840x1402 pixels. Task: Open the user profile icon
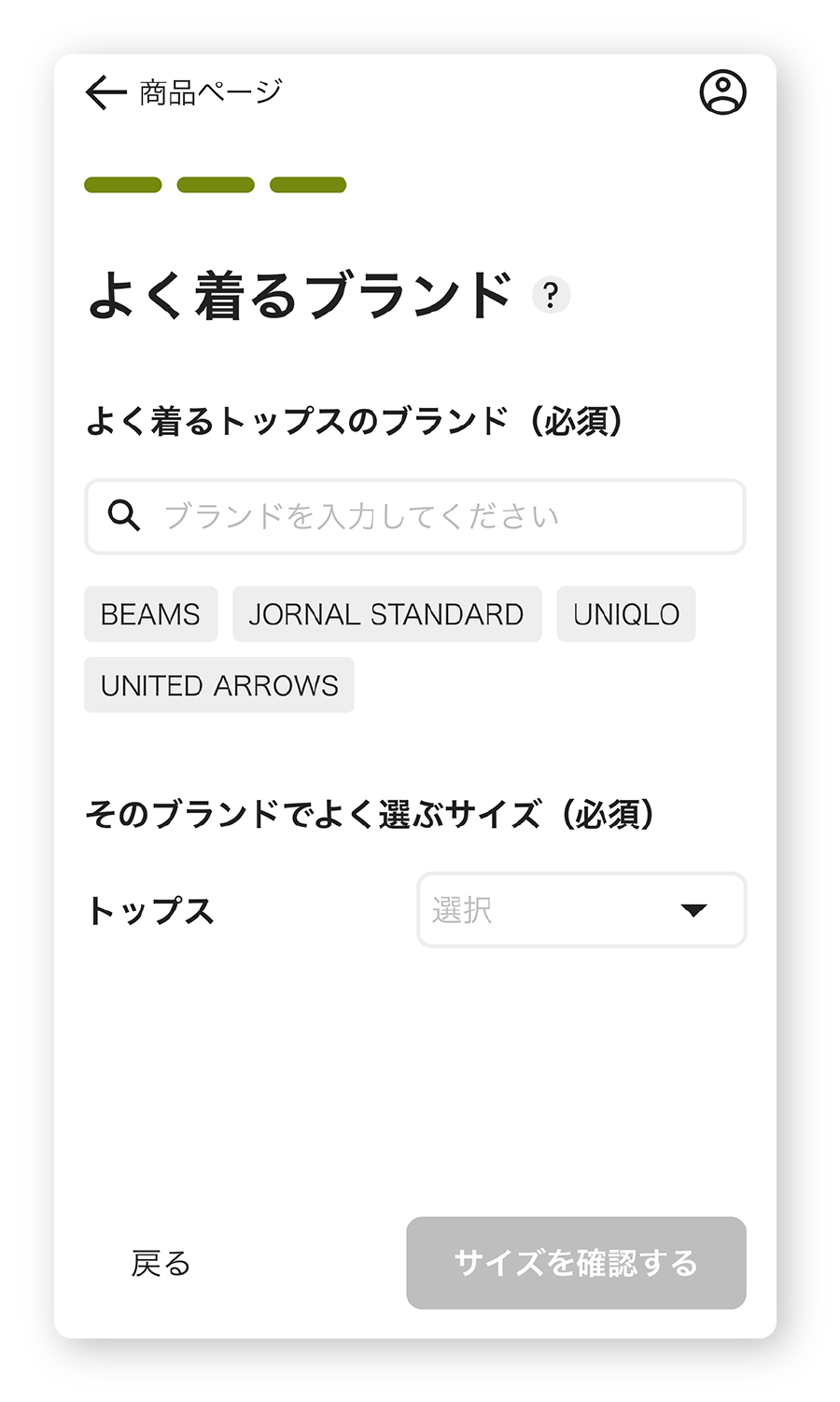[x=722, y=92]
